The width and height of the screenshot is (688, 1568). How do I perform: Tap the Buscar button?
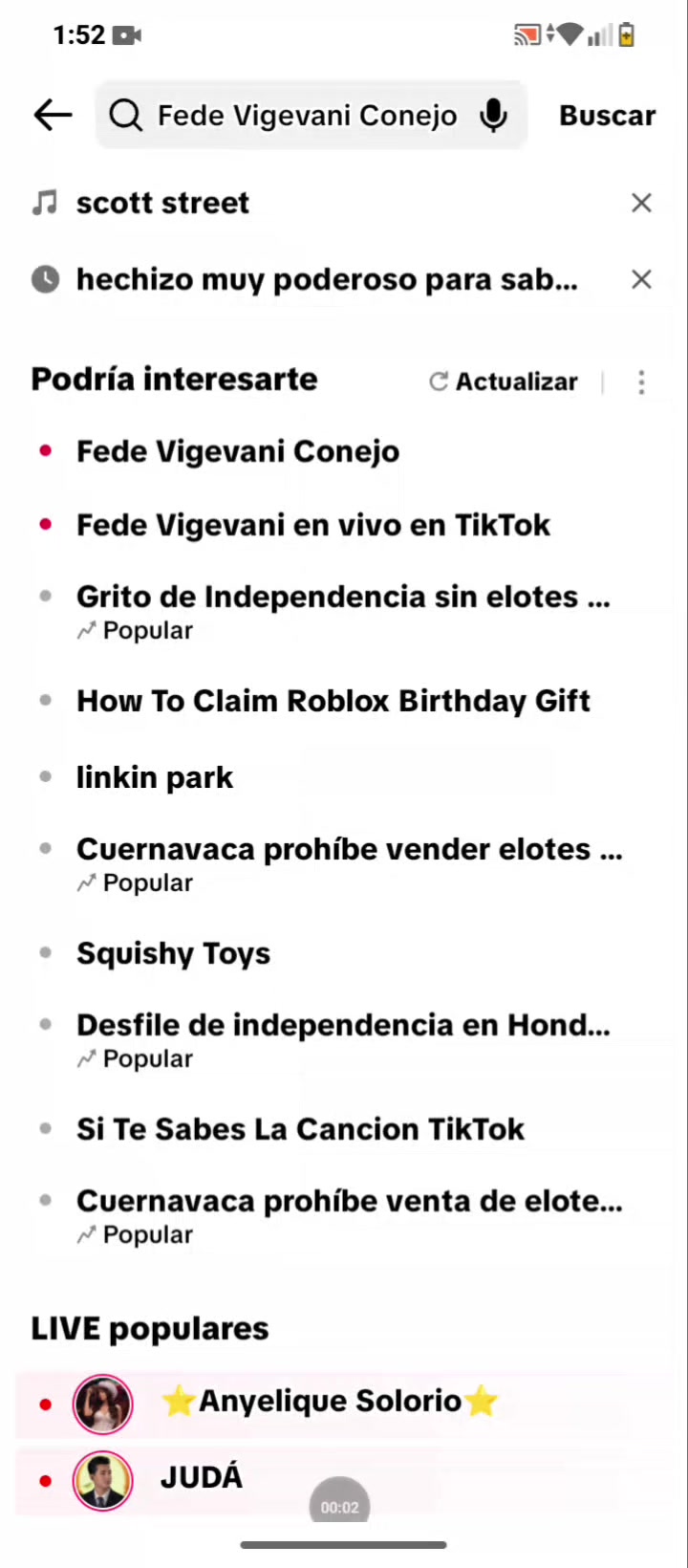pos(607,116)
